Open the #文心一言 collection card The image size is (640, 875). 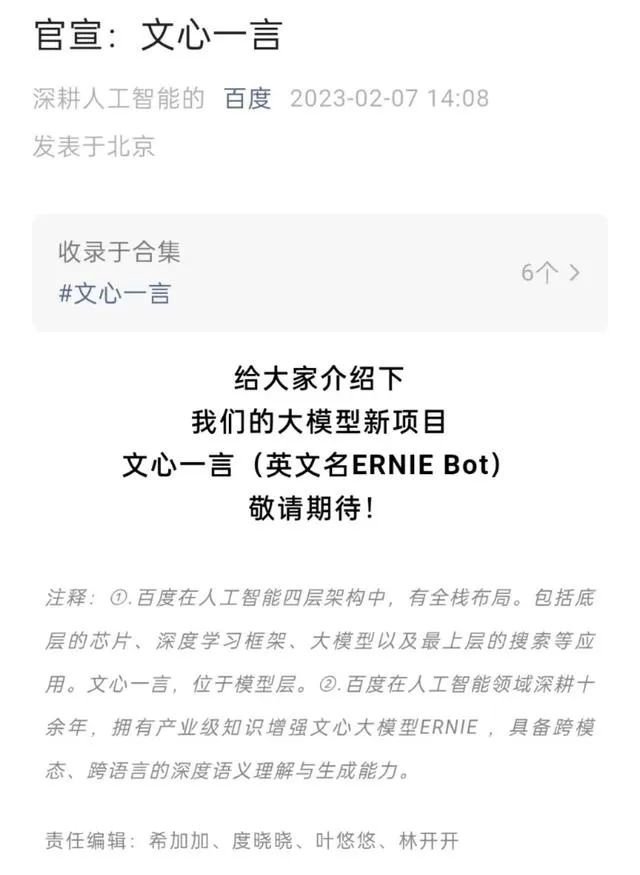tap(319, 272)
